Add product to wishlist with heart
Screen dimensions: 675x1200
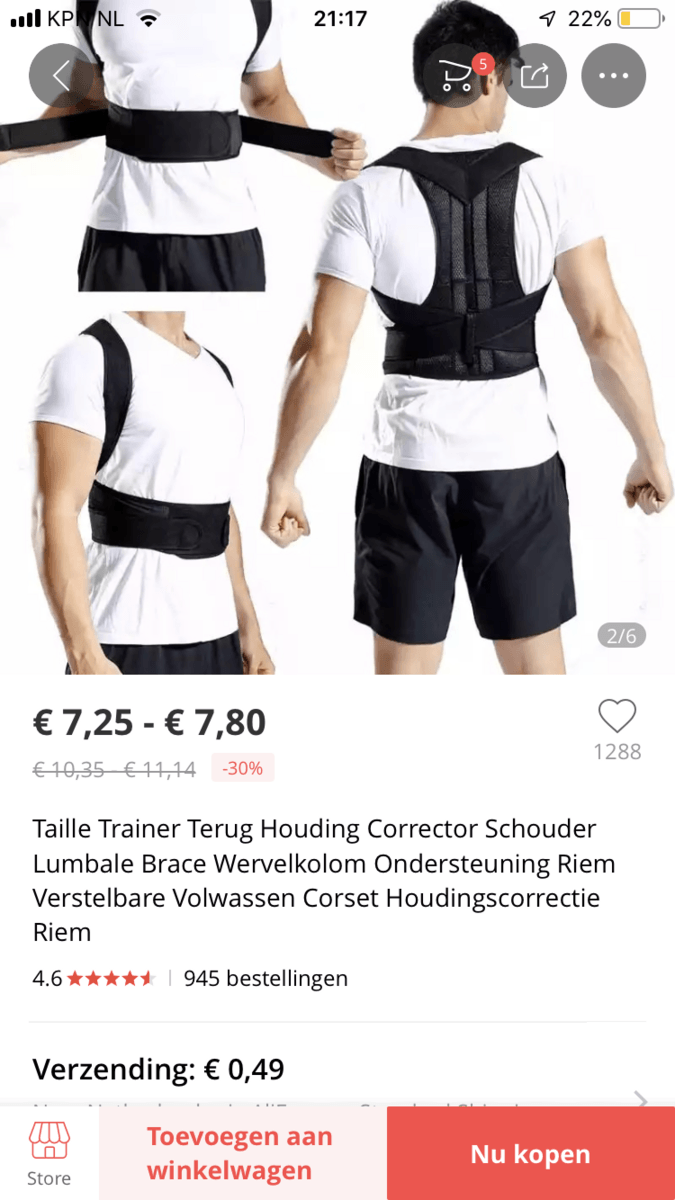617,717
